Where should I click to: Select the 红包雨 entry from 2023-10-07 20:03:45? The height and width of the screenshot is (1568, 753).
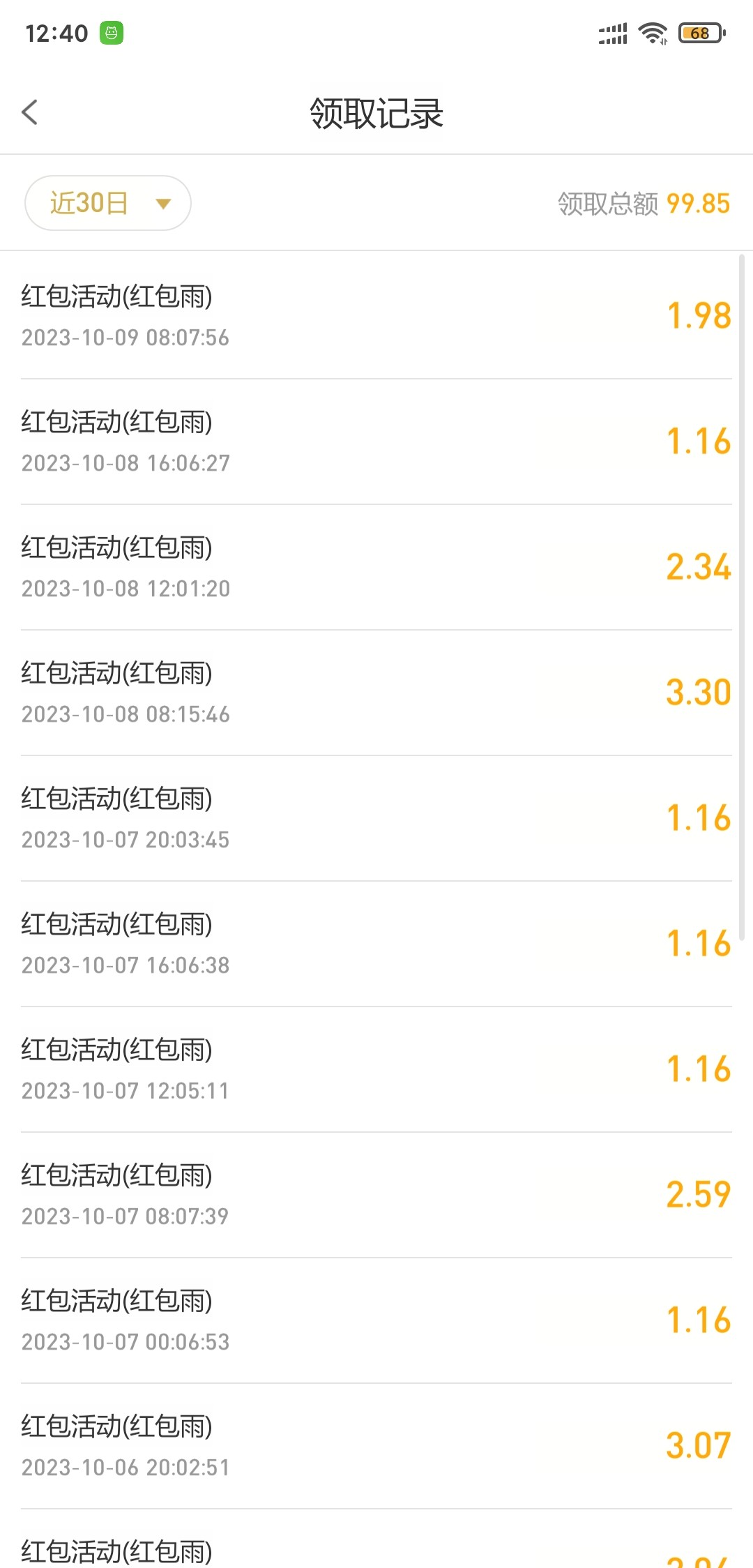[376, 817]
